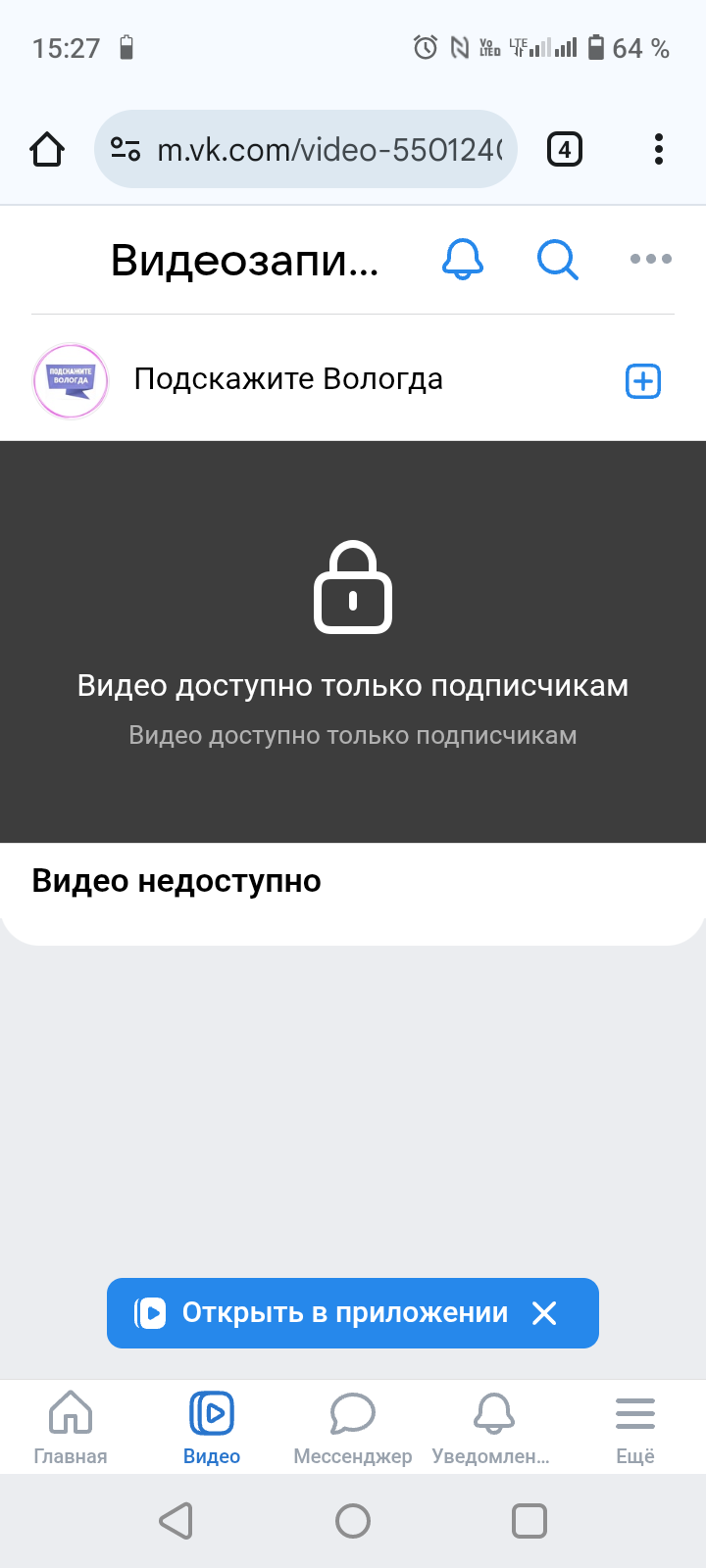Screen dimensions: 706x1568
Task: Open VK search magnifier
Action: tap(558, 259)
